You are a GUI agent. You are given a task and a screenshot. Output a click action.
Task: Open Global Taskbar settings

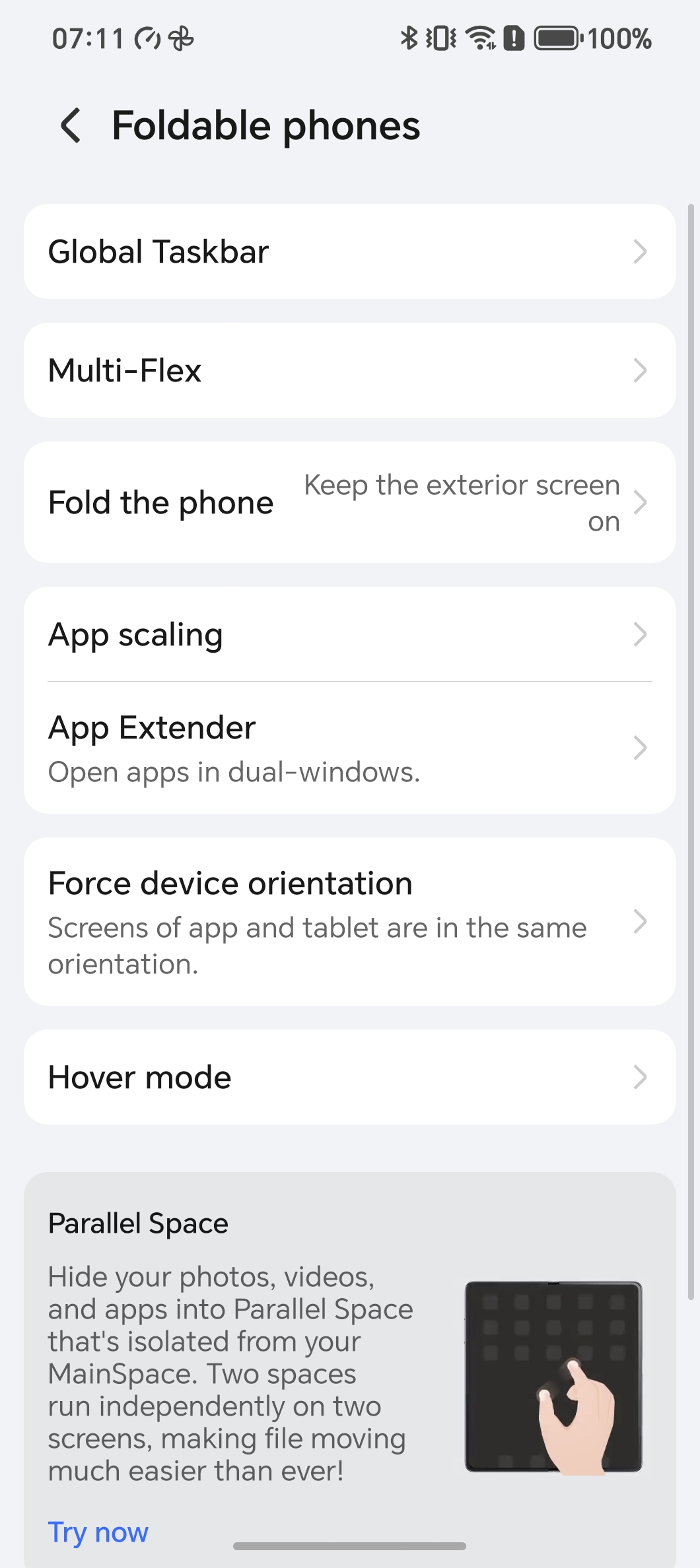tap(349, 251)
